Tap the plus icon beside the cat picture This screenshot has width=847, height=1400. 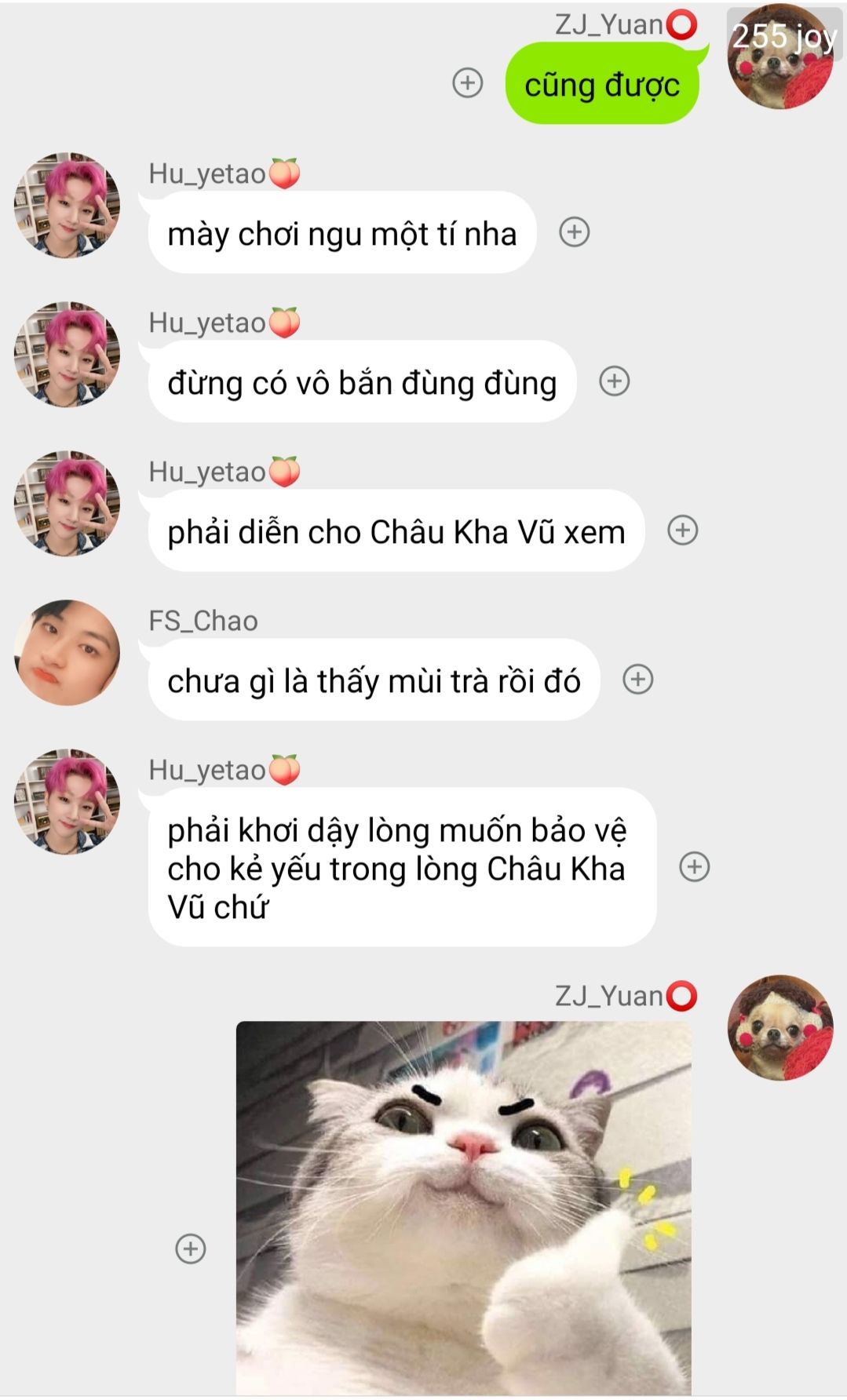(x=190, y=1249)
